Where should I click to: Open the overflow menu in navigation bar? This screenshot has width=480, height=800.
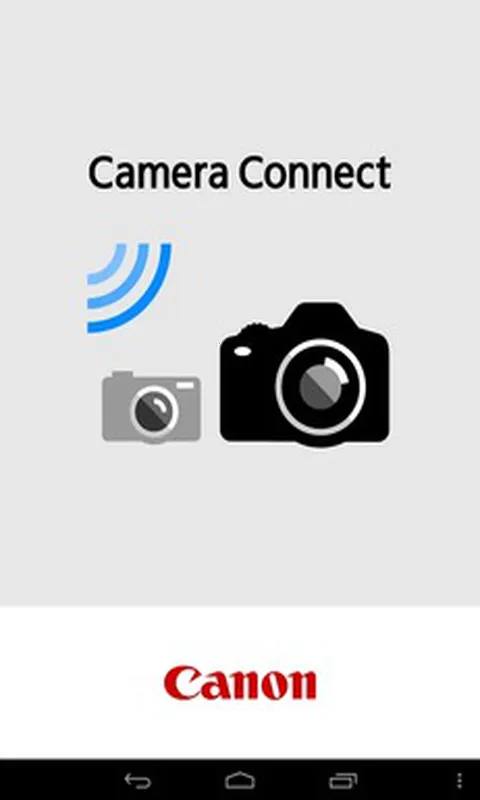click(460, 781)
